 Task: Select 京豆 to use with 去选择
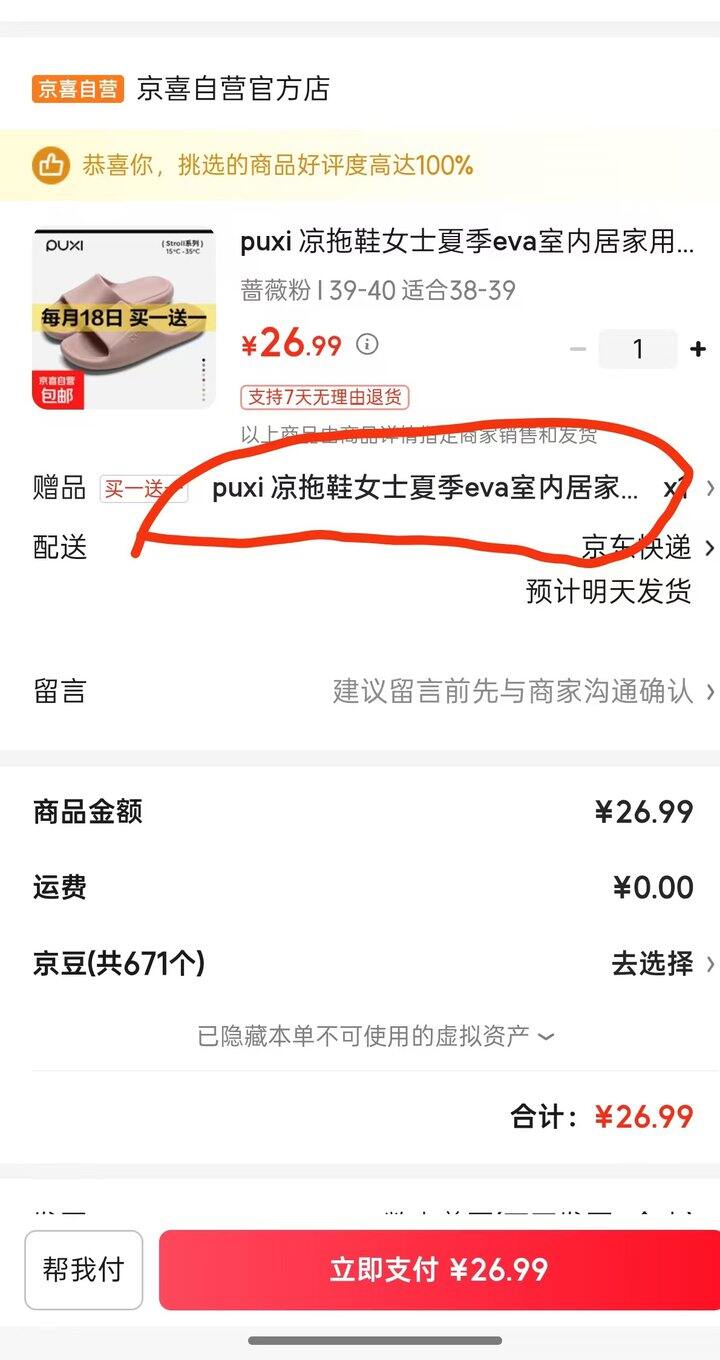point(662,963)
